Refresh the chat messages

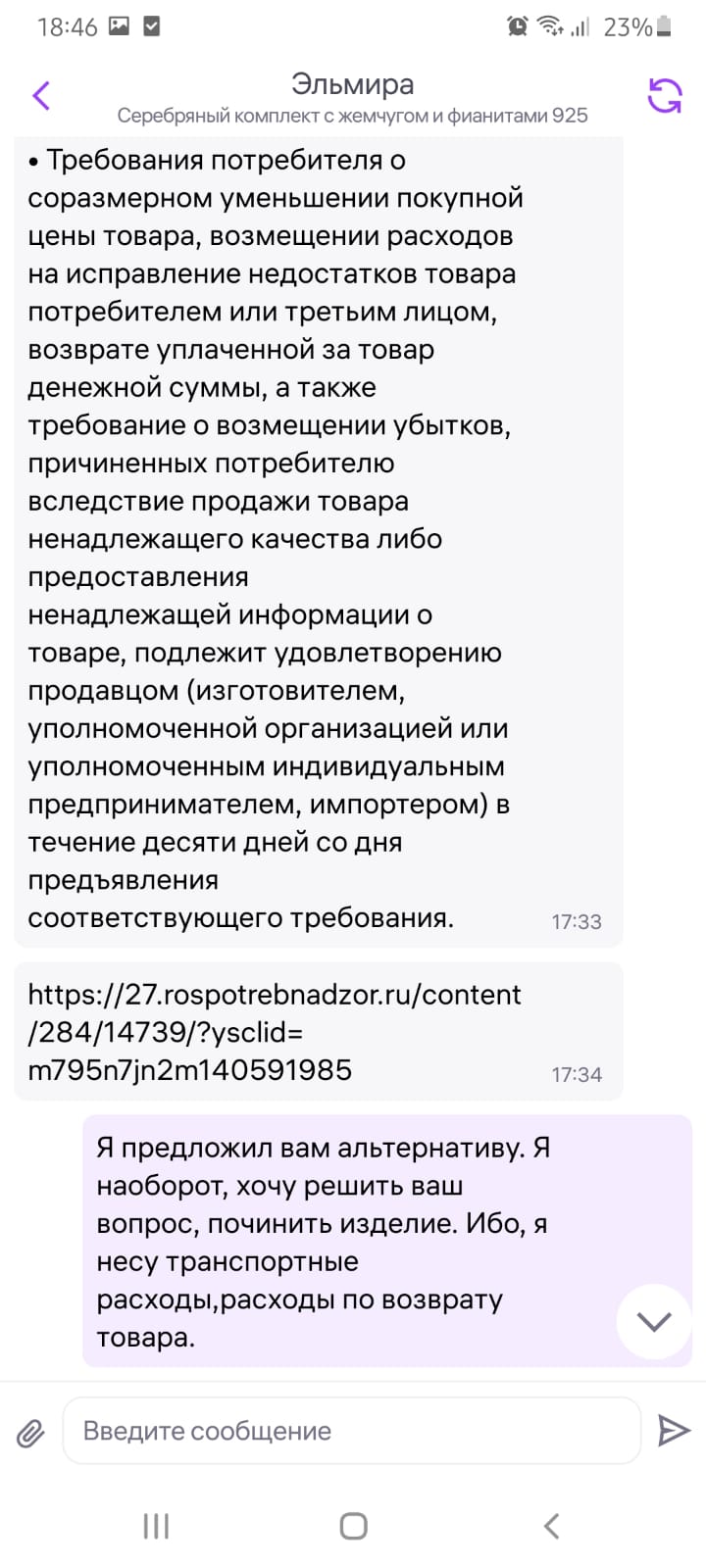(x=664, y=95)
